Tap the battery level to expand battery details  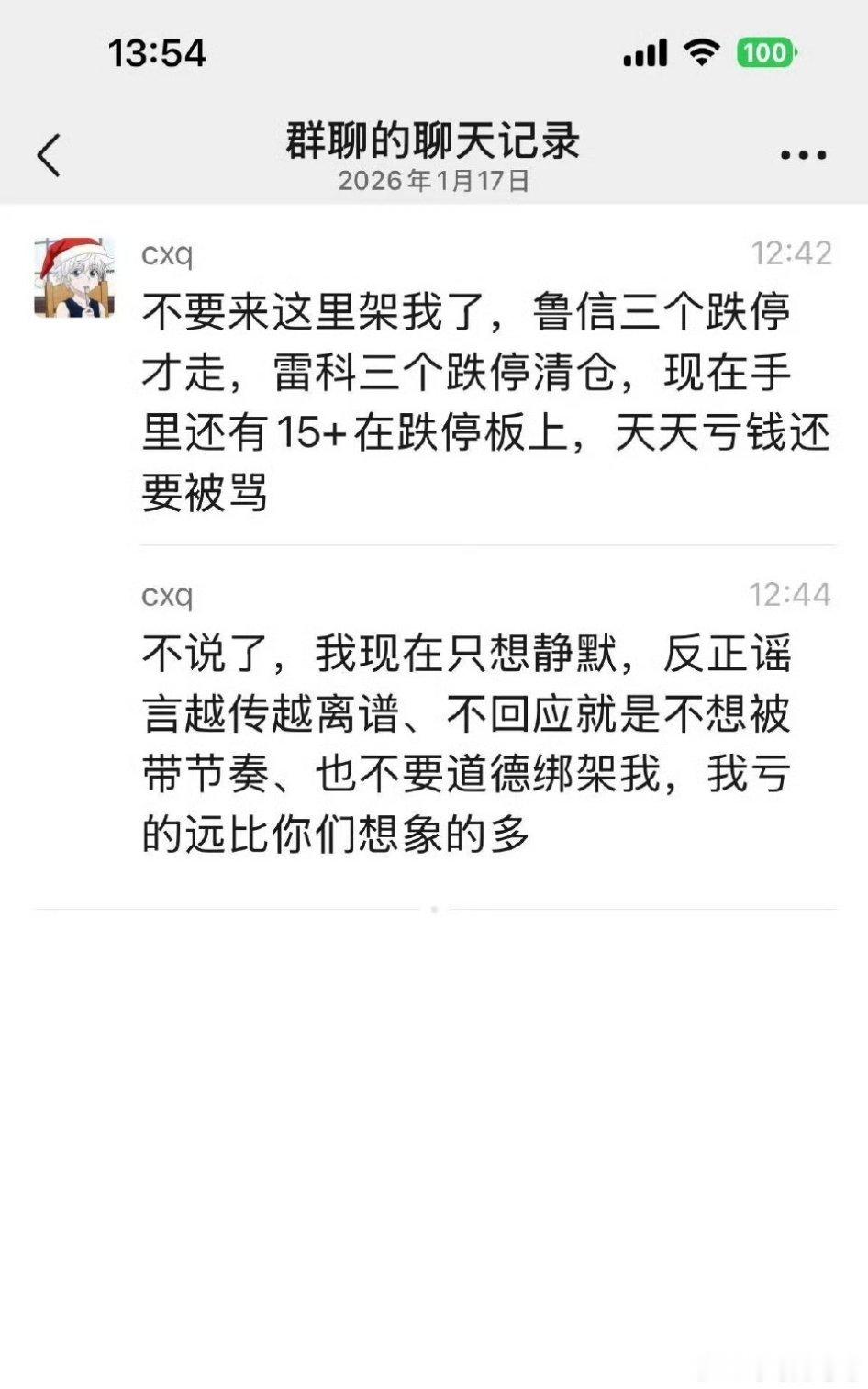(x=766, y=52)
